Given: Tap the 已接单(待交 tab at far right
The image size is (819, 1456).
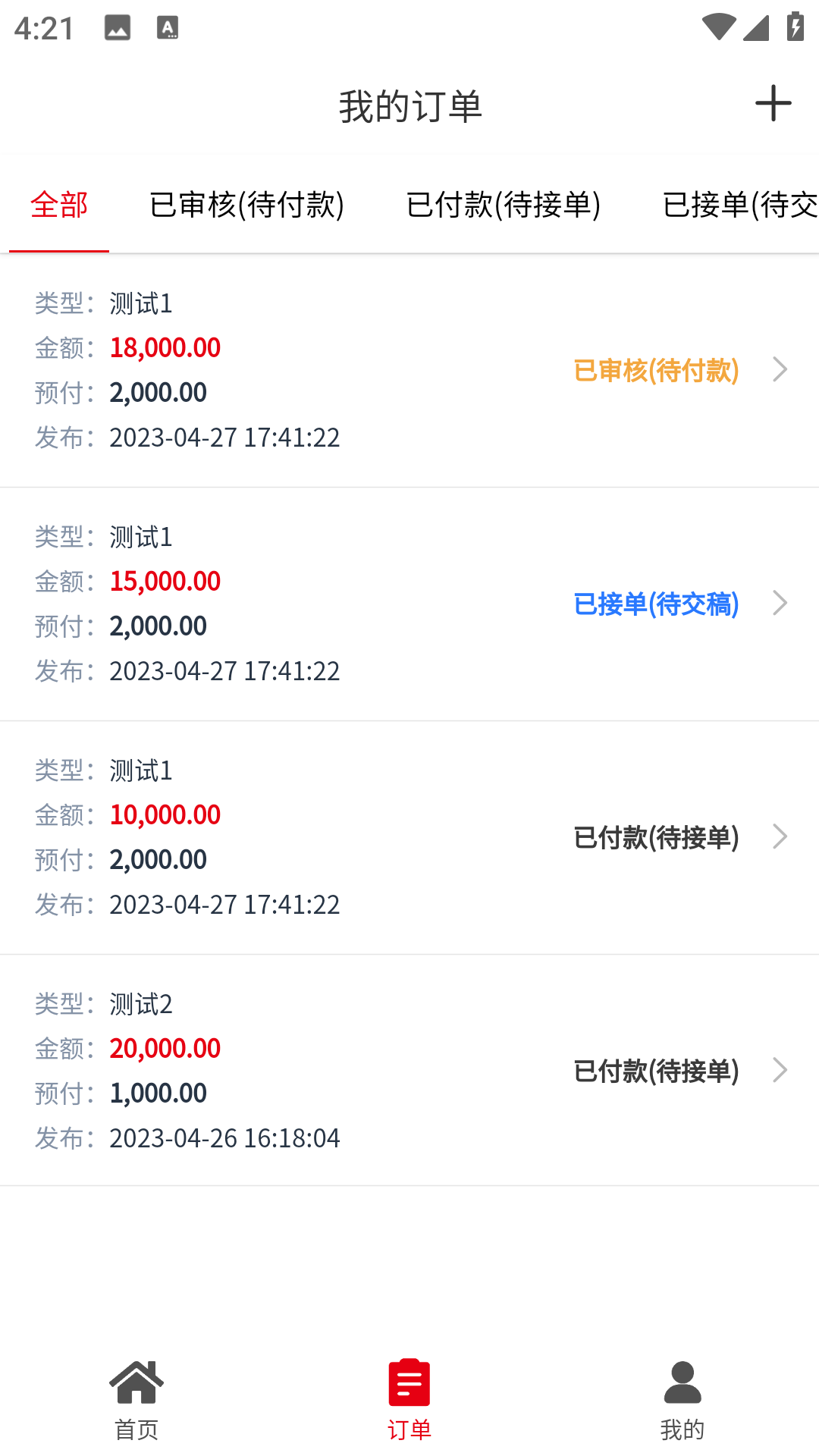Looking at the screenshot, I should click(739, 205).
